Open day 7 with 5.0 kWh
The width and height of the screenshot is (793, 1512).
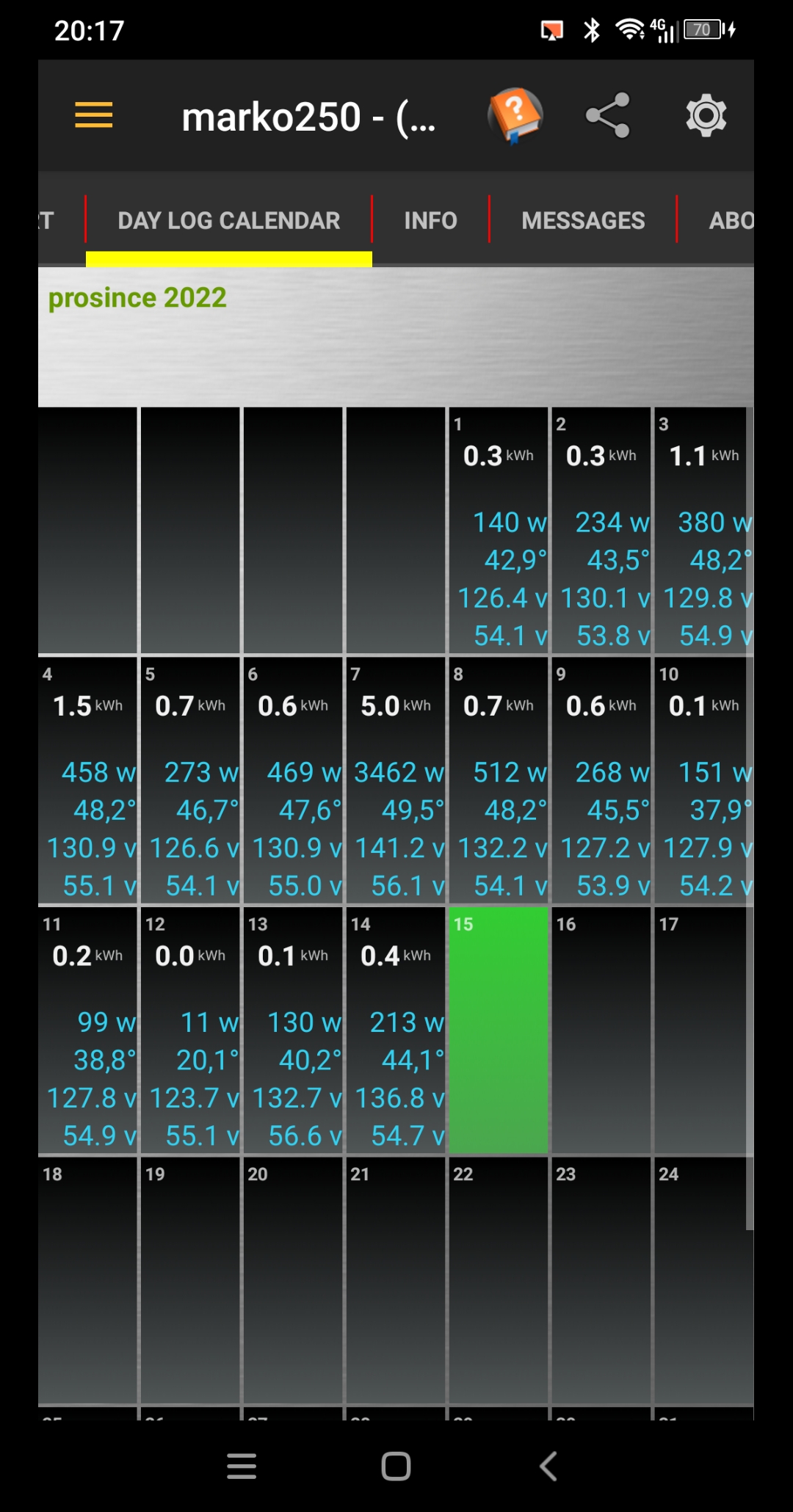pyautogui.click(x=396, y=779)
